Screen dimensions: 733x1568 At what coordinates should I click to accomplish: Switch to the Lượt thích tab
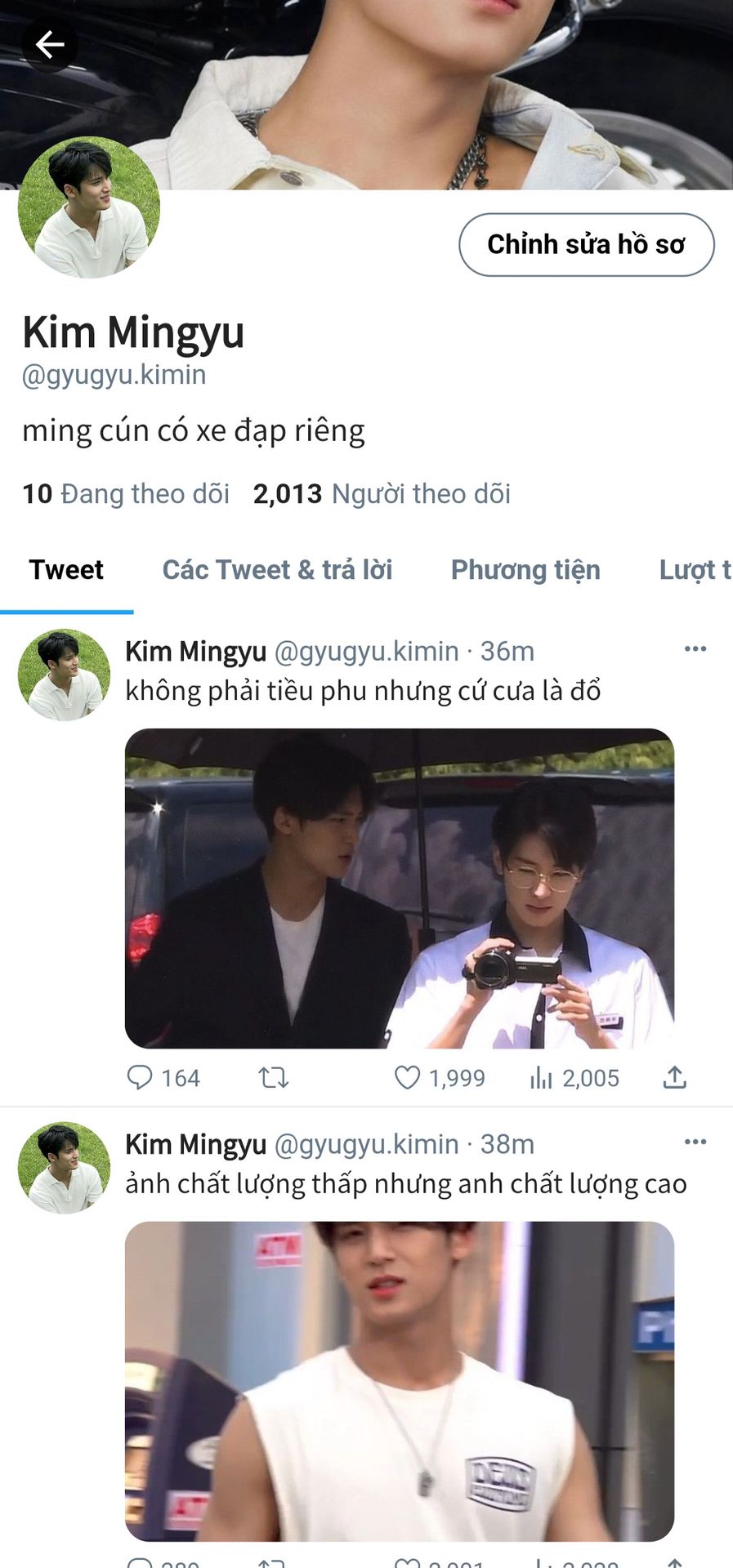tap(695, 570)
